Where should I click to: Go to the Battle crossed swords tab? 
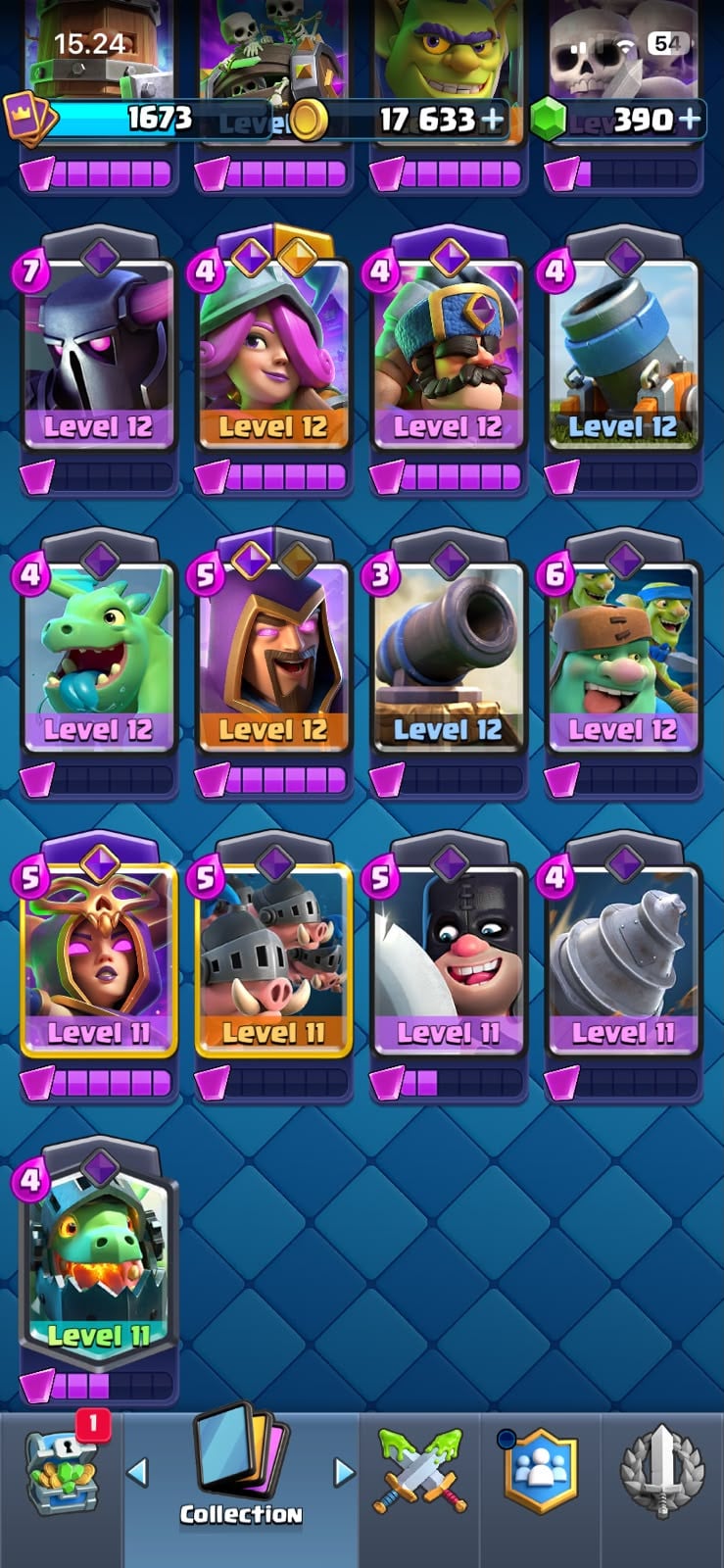pyautogui.click(x=419, y=1472)
